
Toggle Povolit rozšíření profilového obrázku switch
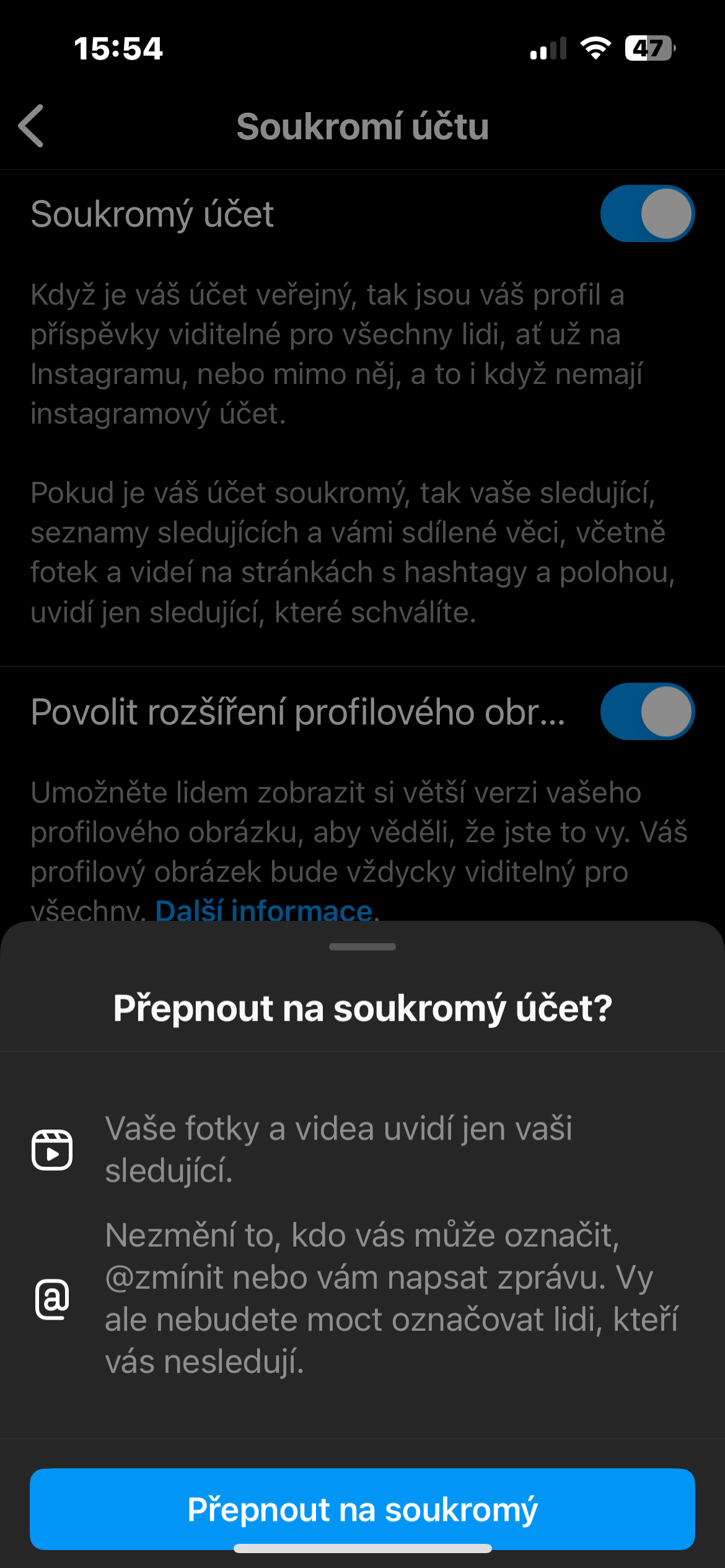(x=647, y=712)
